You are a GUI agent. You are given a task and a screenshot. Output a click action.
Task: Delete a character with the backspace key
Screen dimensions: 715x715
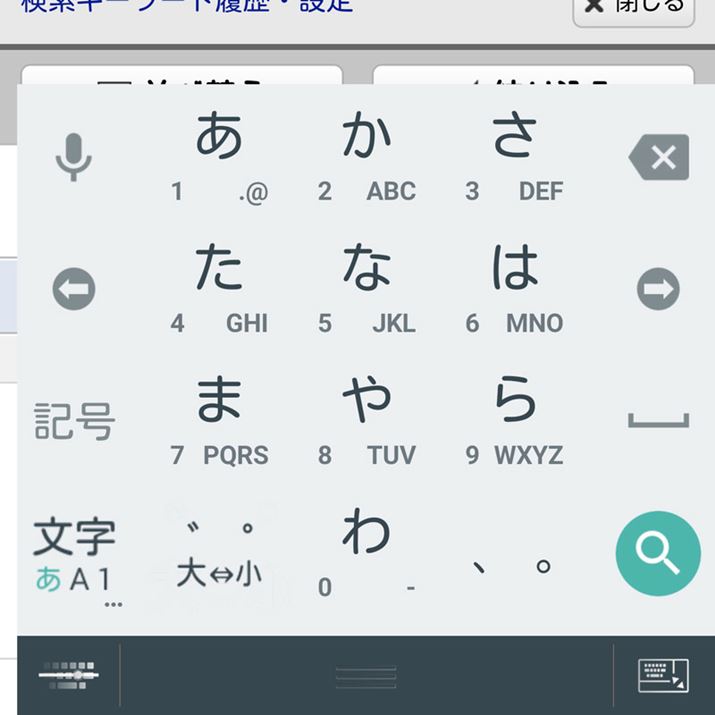[658, 158]
